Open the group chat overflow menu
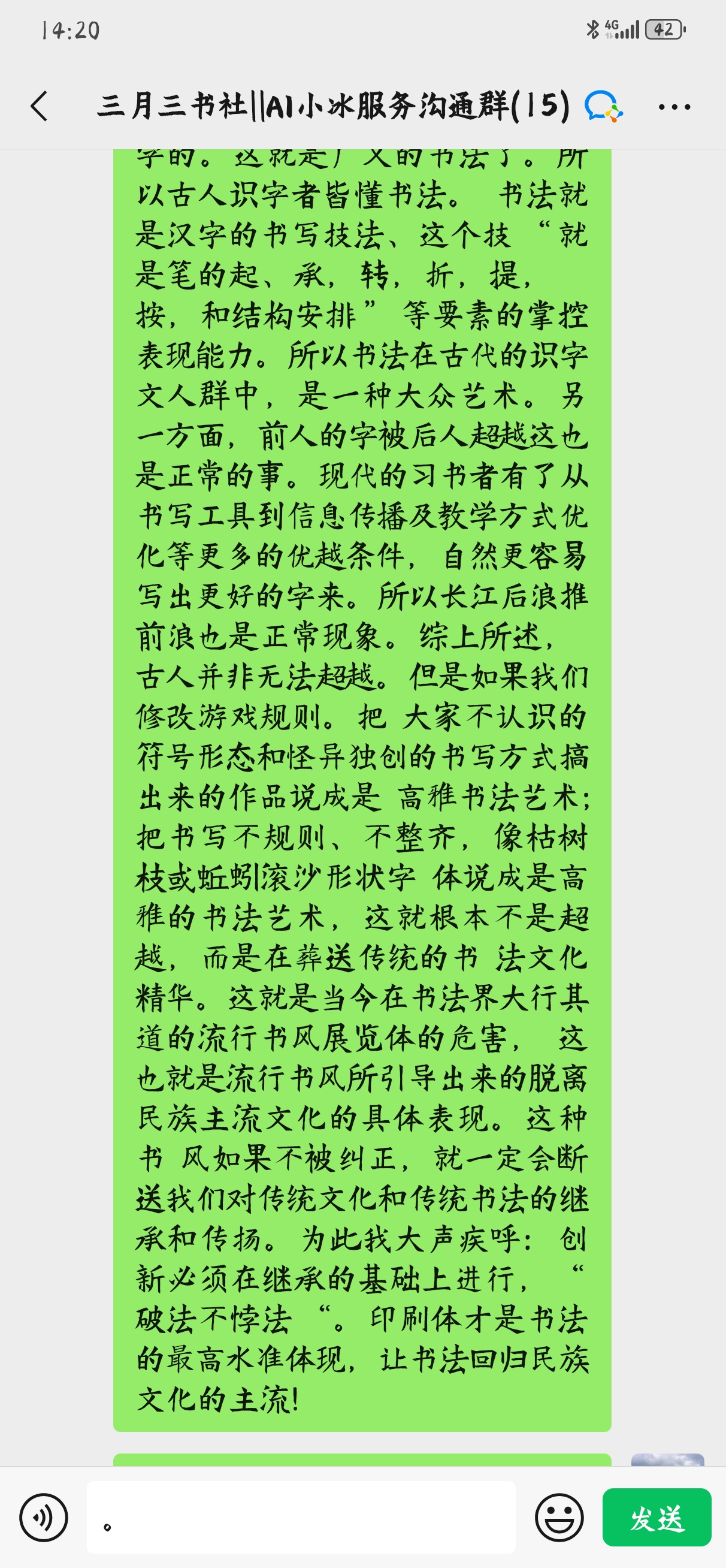Viewport: 726px width, 1568px height. [674, 107]
